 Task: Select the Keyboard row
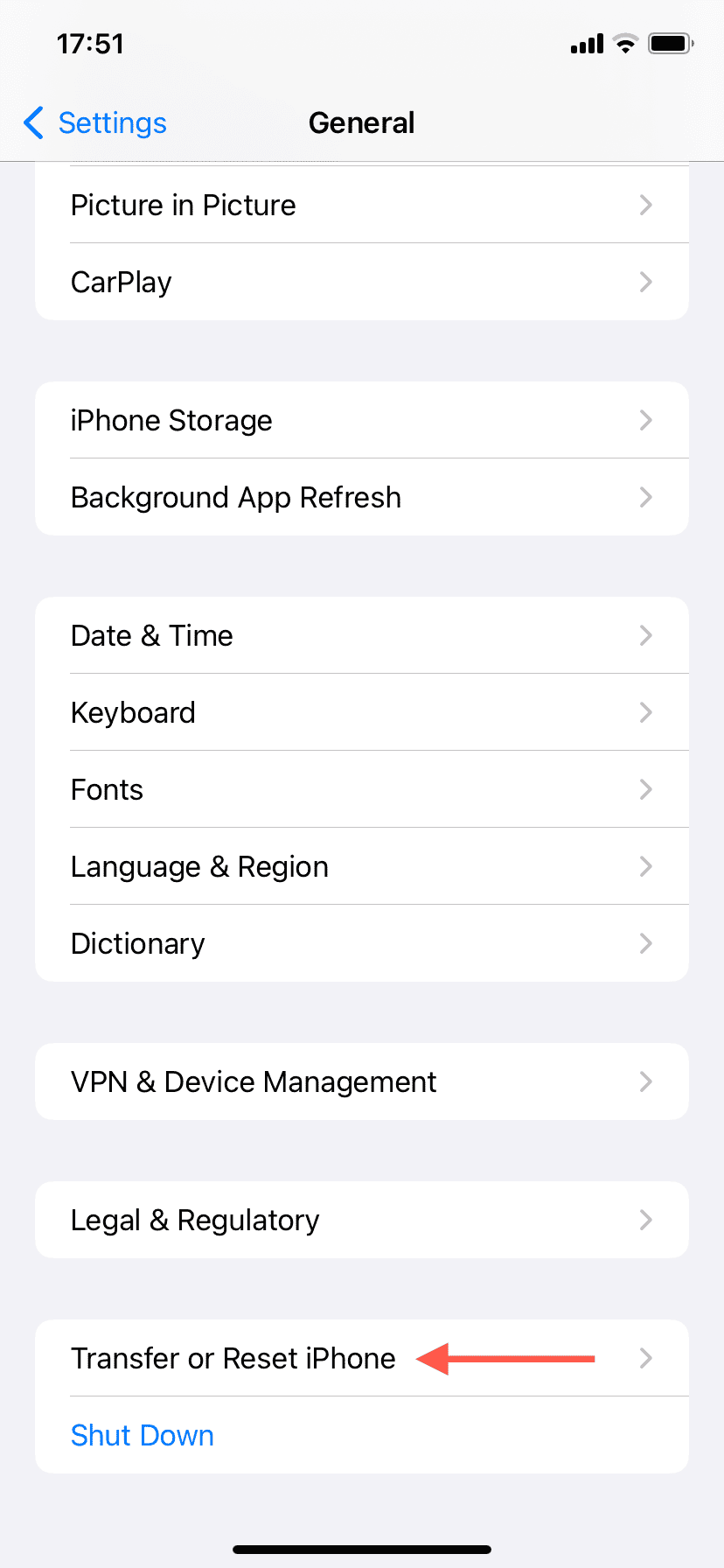tap(361, 713)
